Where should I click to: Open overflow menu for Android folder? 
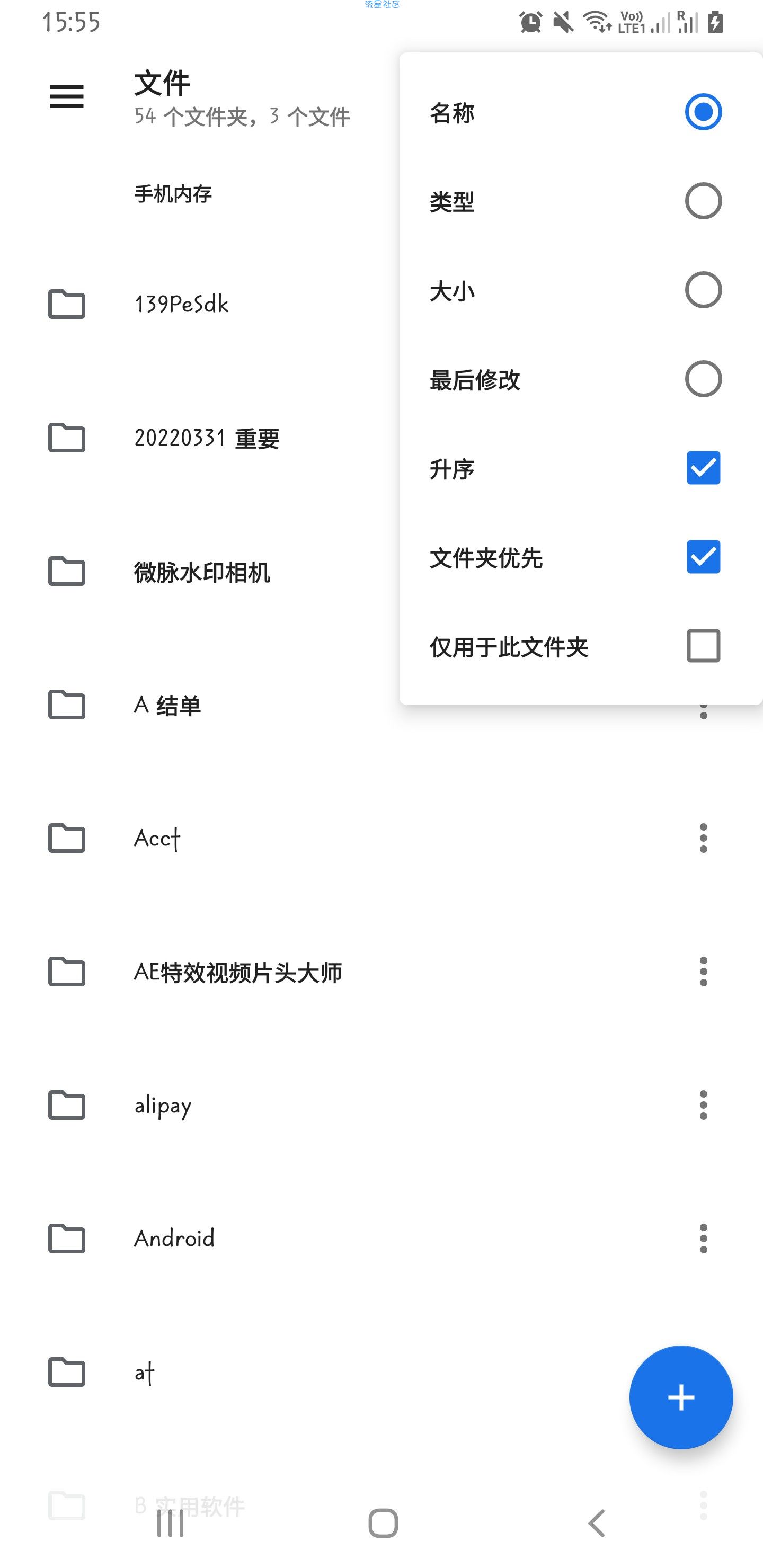pos(703,1239)
